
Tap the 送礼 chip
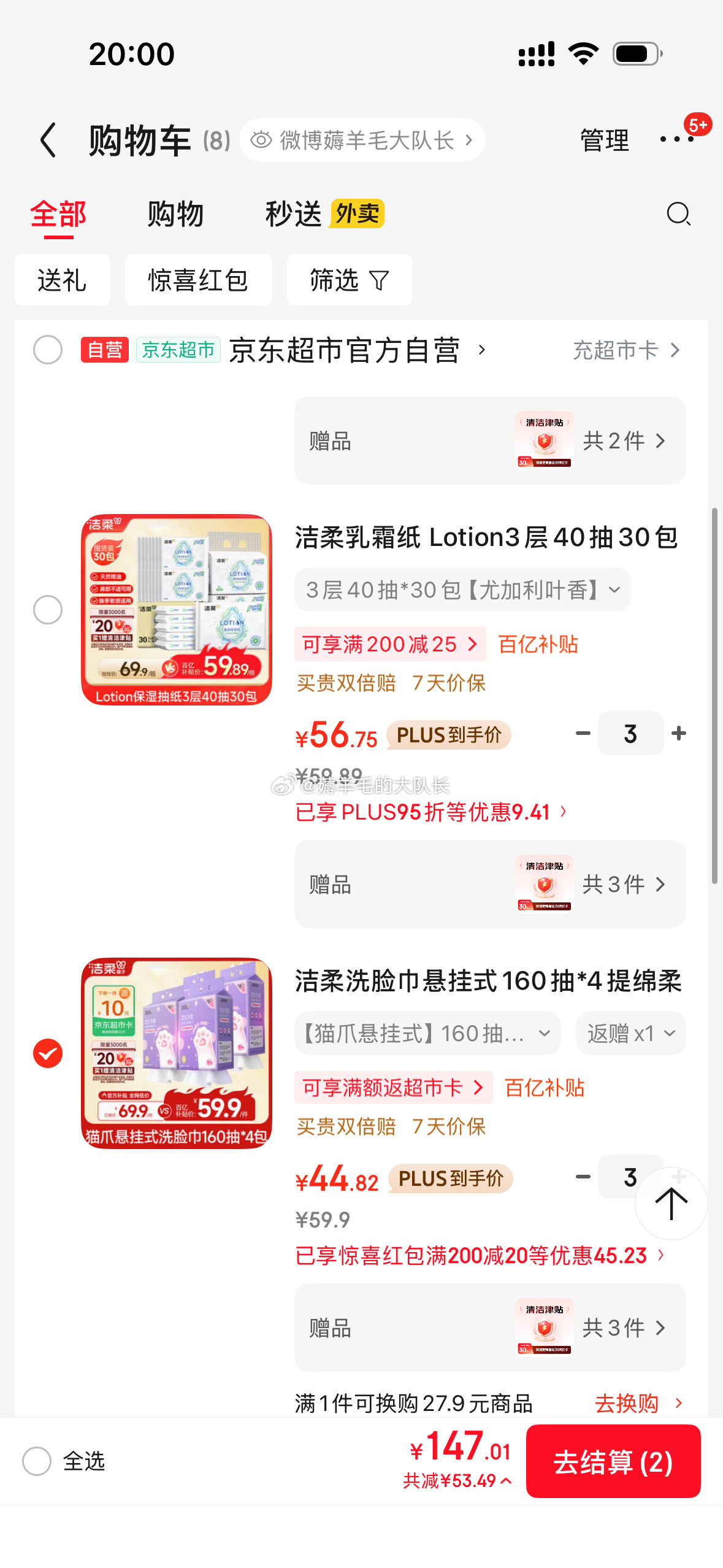point(63,280)
